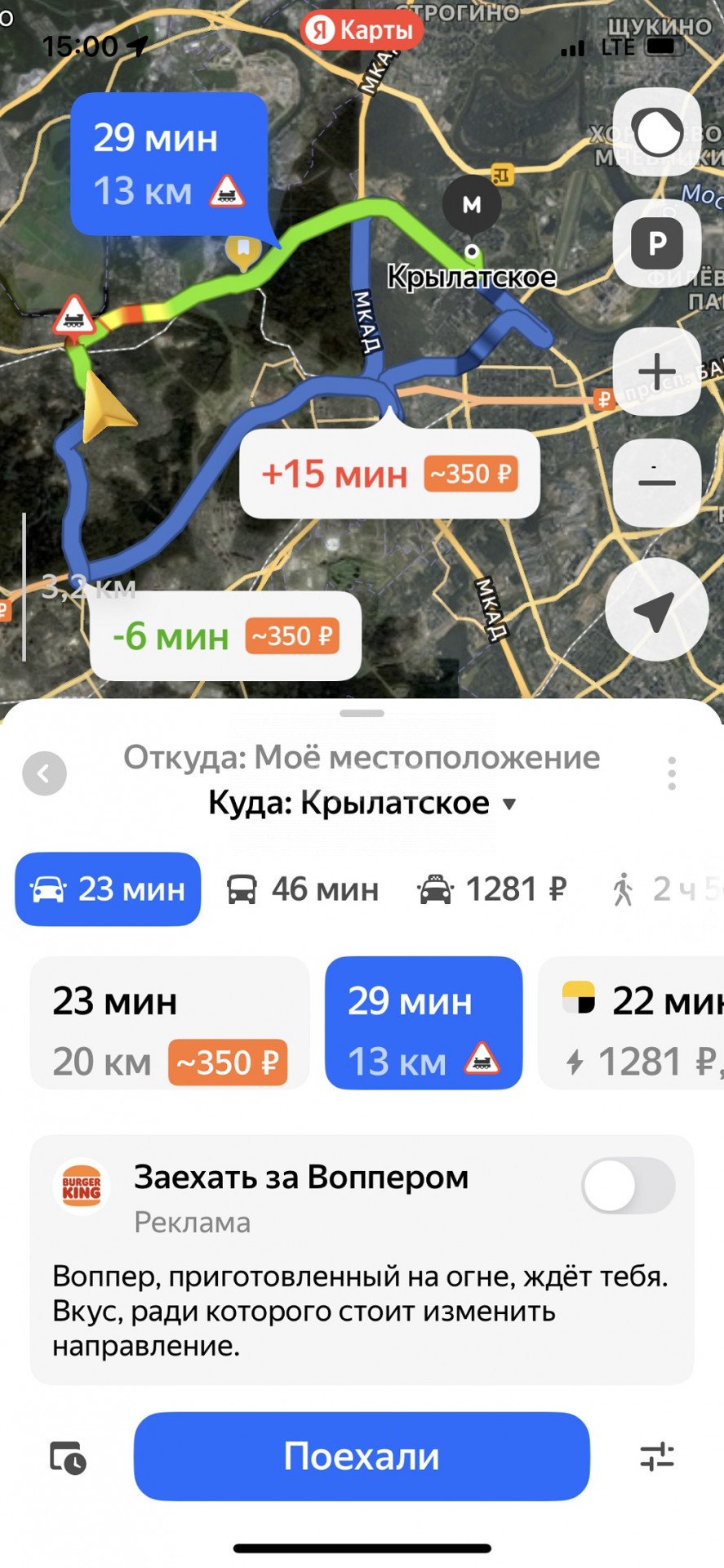Collapse the bottom sheet via grab handle
This screenshot has width=724, height=1568.
point(362,712)
